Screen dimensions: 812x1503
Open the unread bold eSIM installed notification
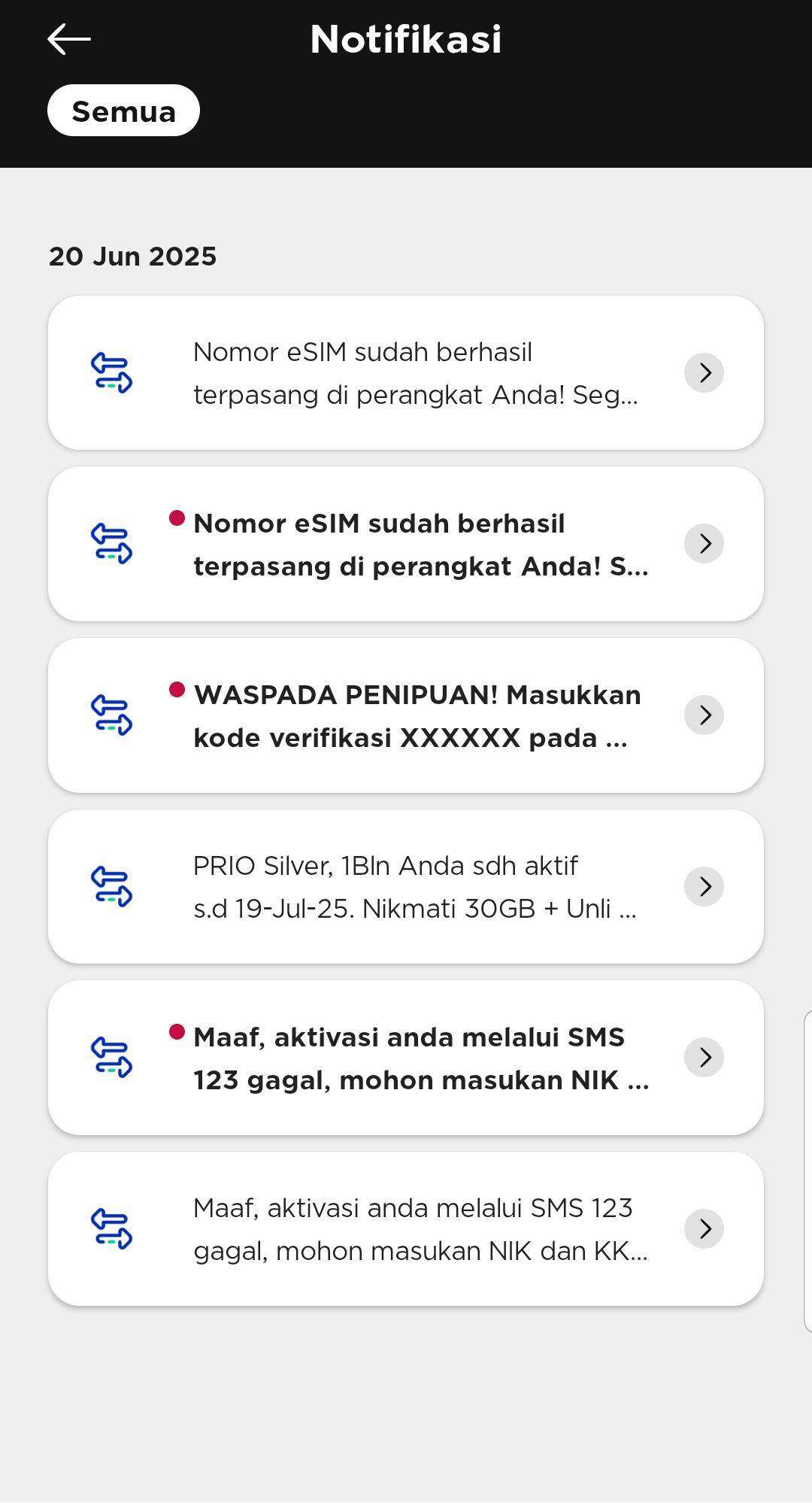pos(406,544)
